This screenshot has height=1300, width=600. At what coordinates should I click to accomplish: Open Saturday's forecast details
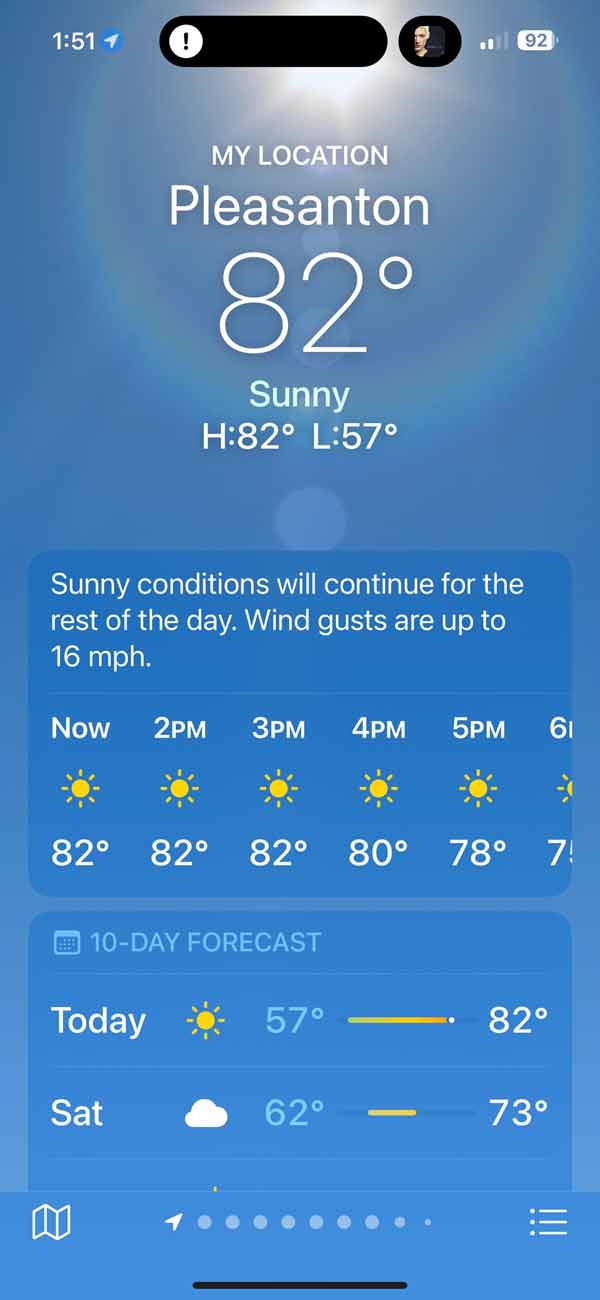point(300,1113)
